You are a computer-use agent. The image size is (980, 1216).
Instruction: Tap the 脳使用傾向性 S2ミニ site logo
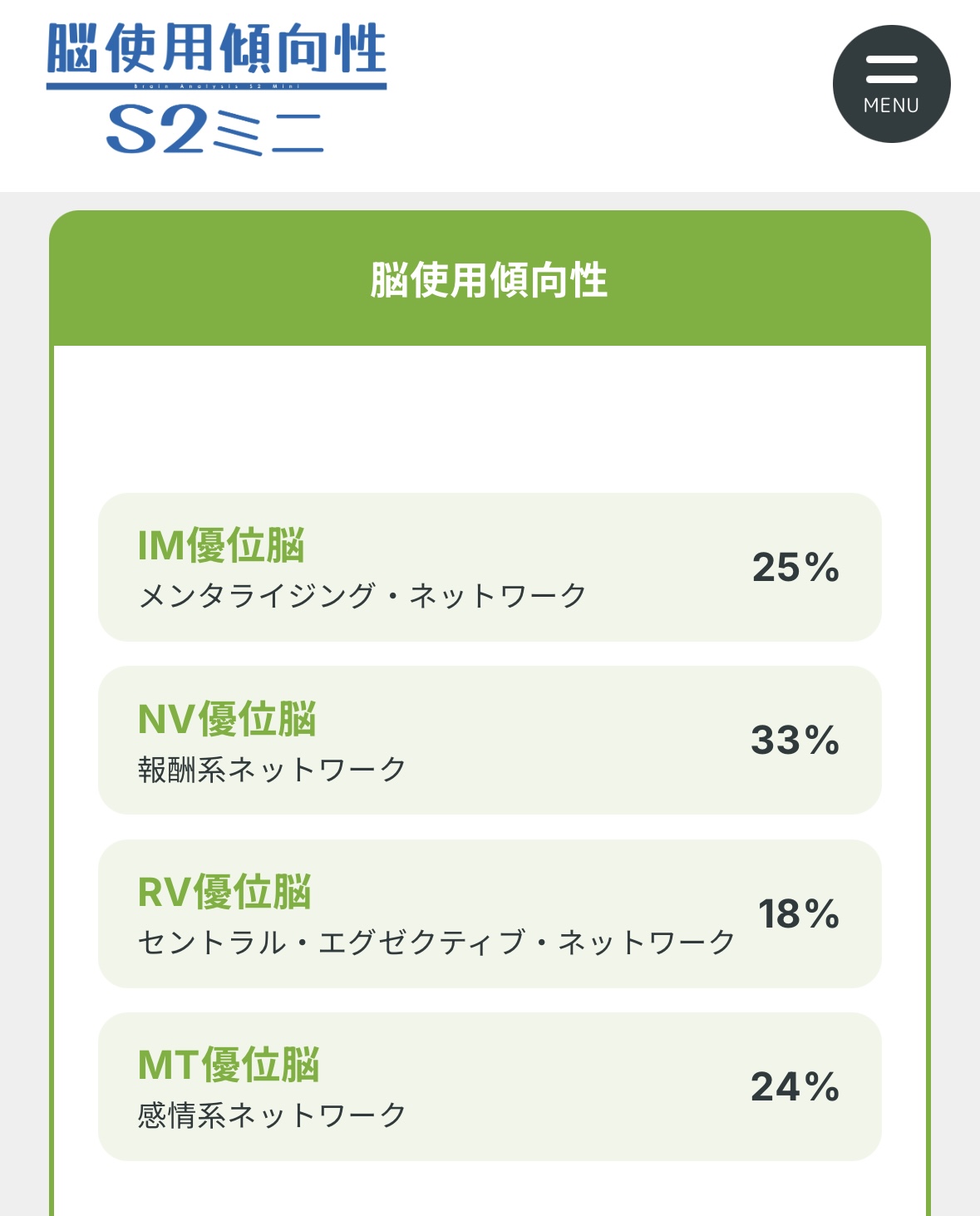216,89
